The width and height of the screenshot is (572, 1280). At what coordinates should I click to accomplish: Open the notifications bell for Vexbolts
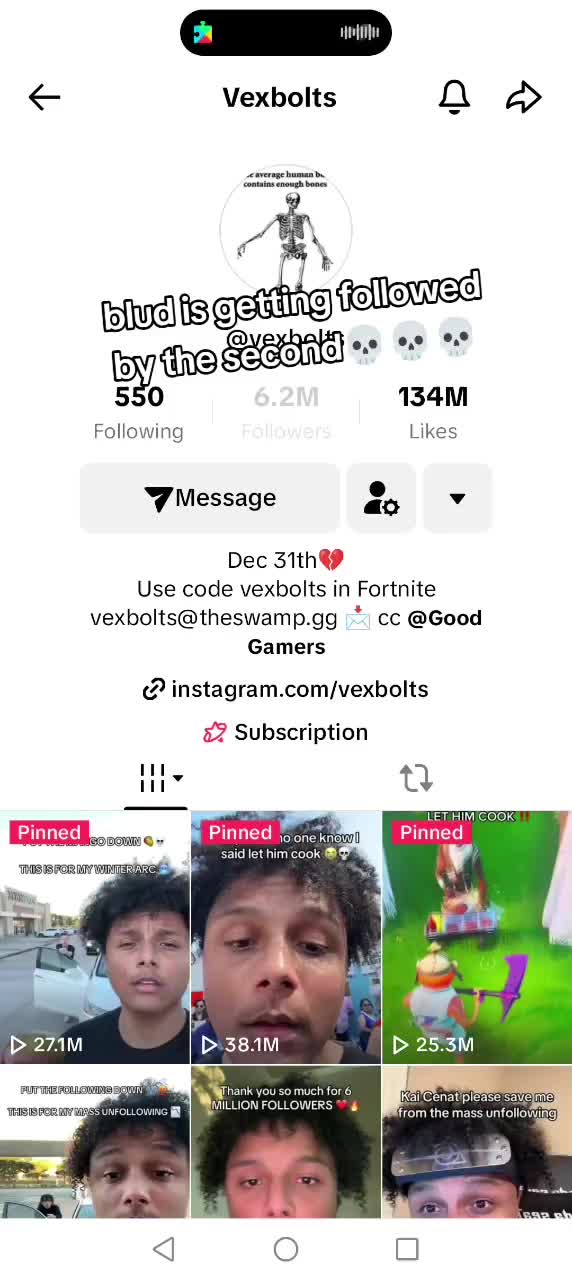(x=455, y=97)
